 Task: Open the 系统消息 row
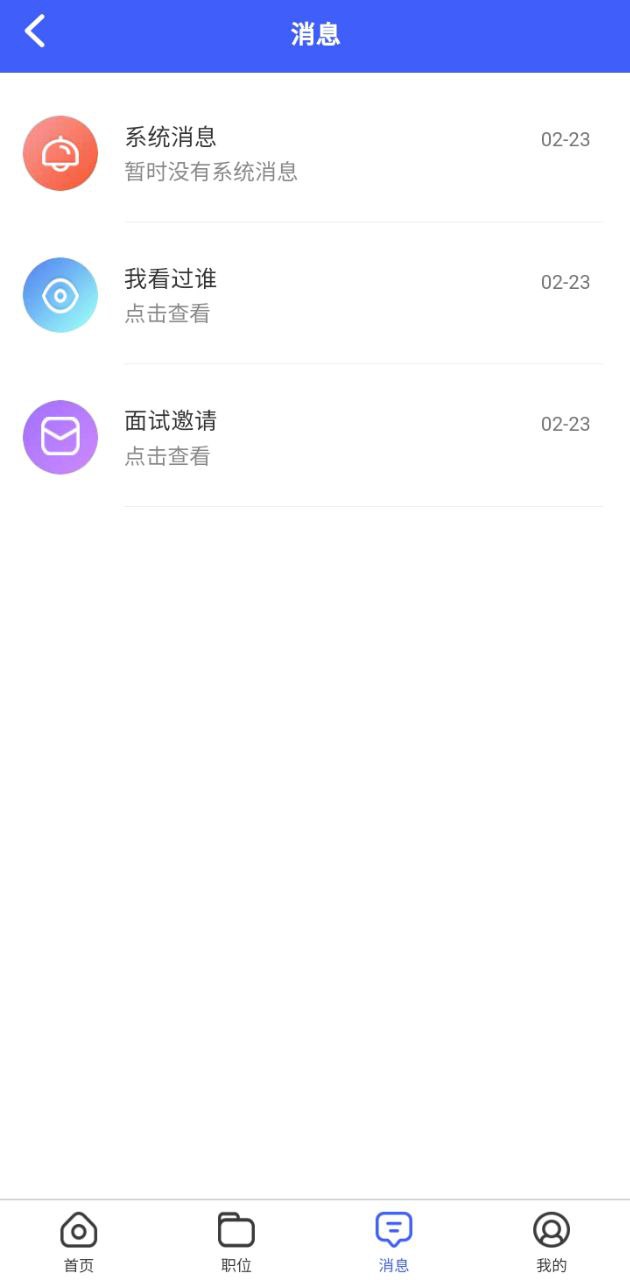[315, 153]
